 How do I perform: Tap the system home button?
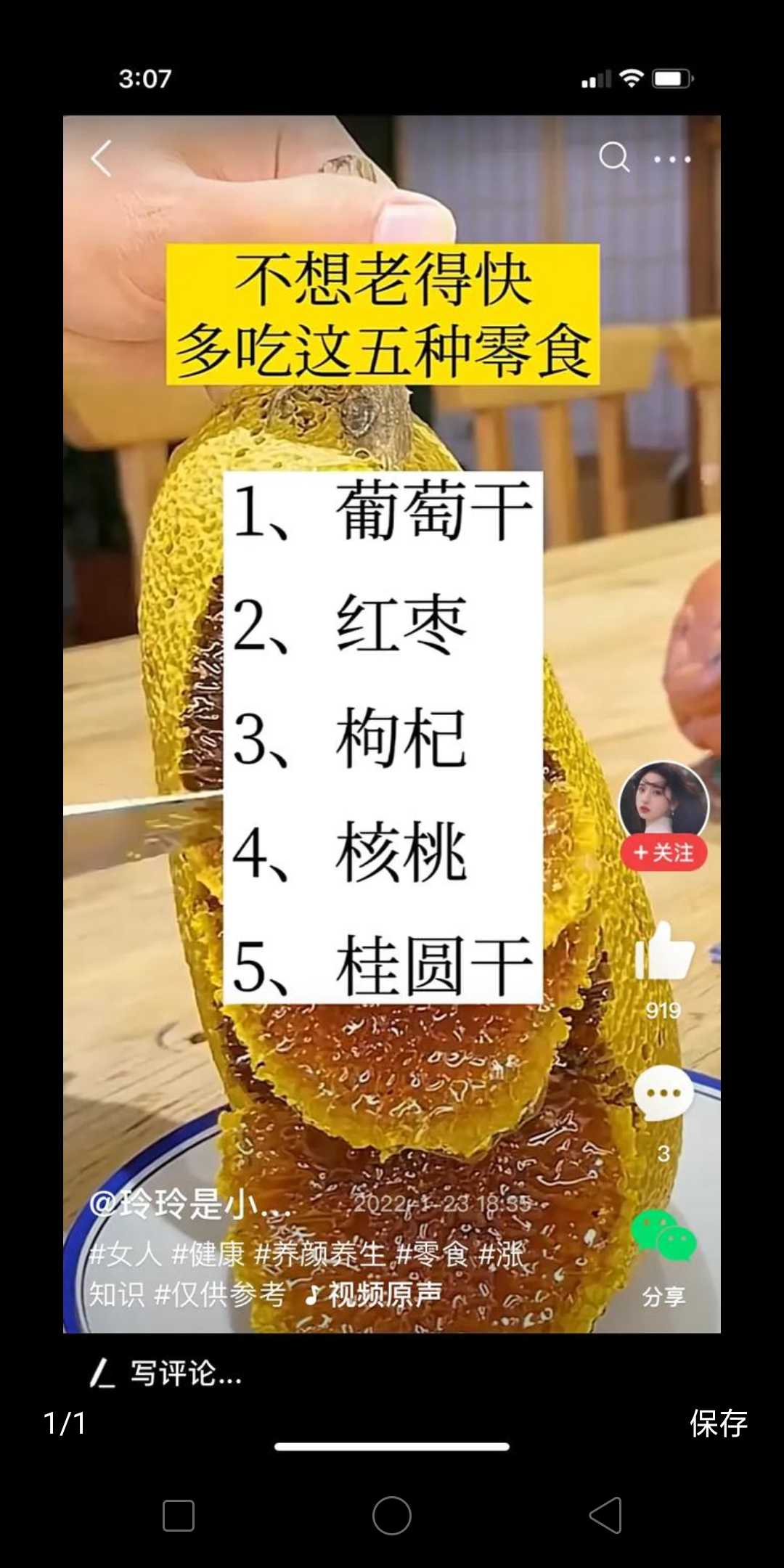[392, 1516]
